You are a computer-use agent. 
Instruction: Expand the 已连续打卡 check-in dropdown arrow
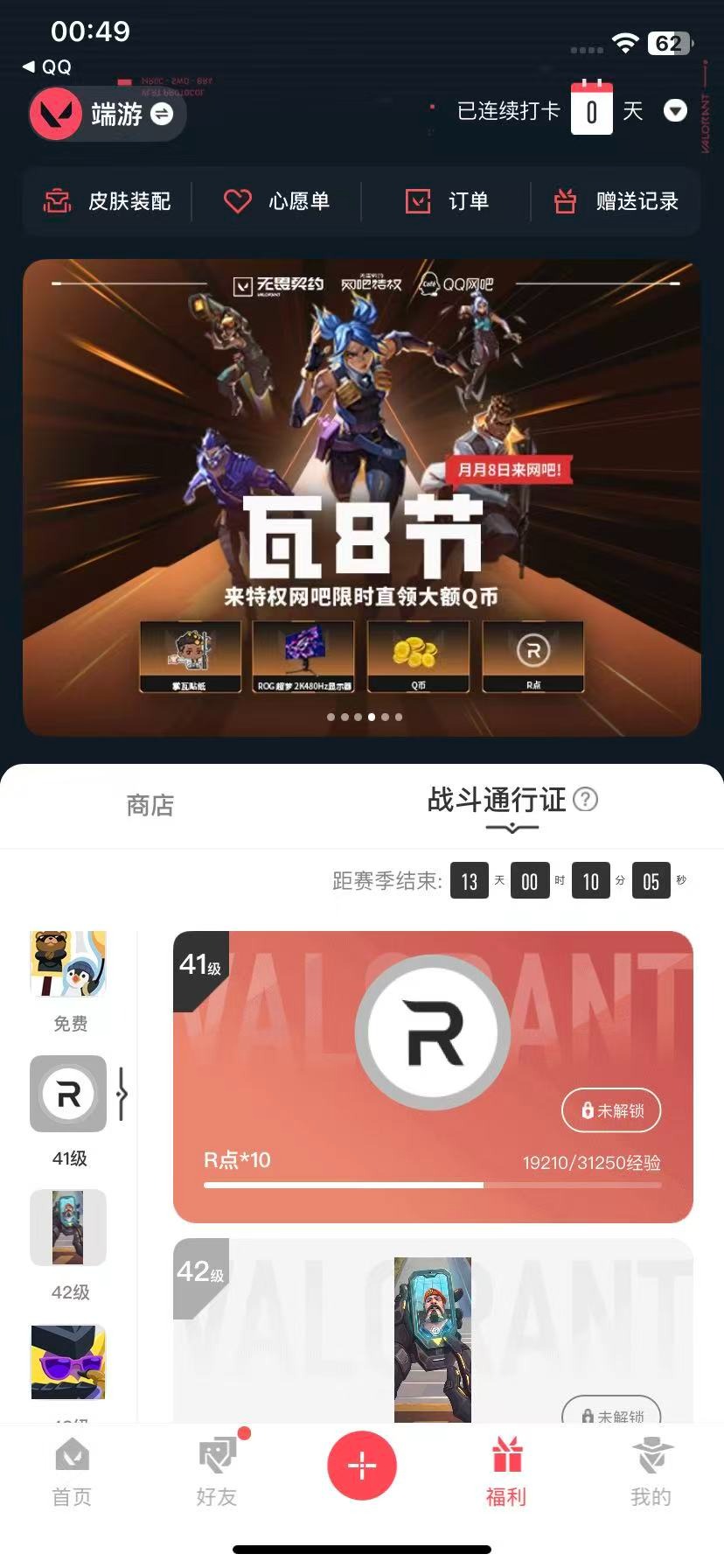(675, 111)
